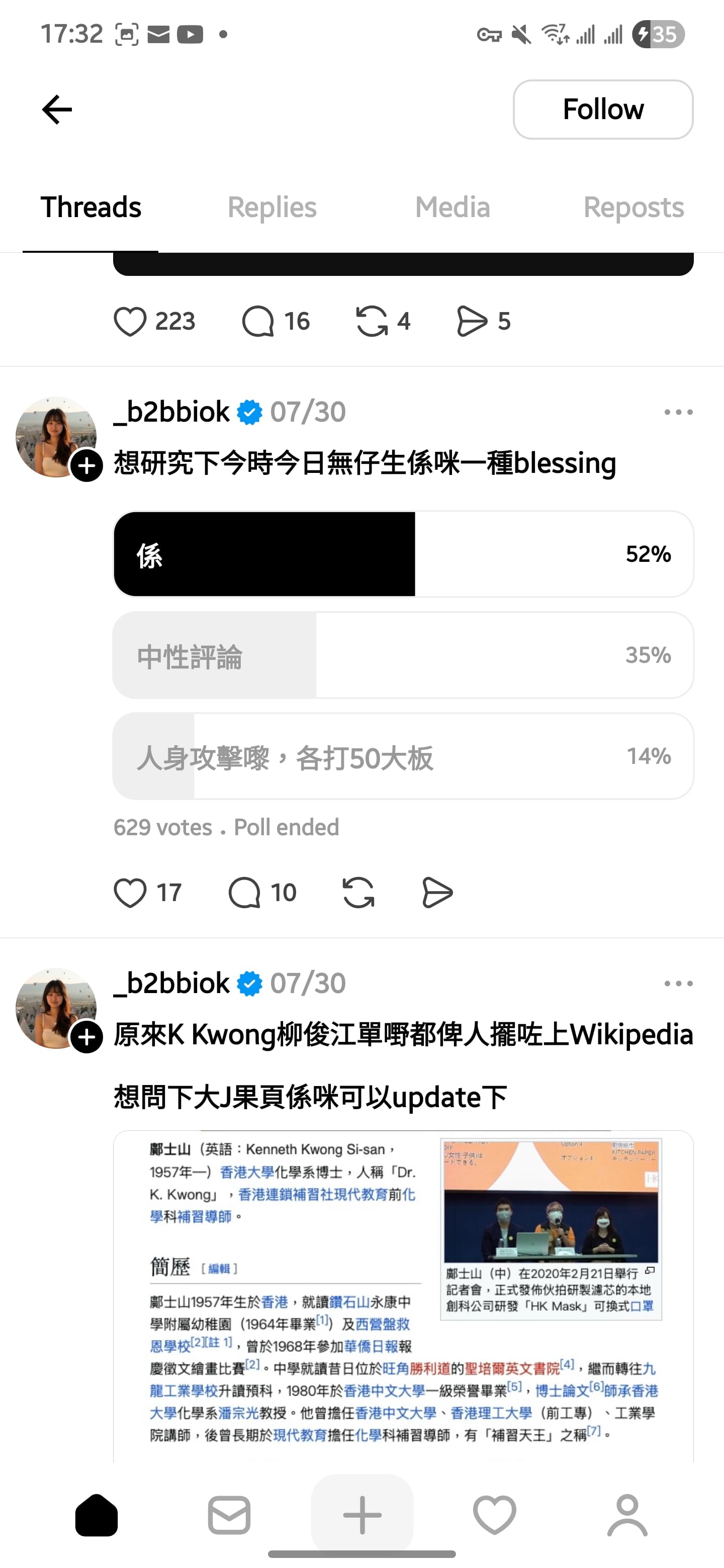The image size is (724, 1568).
Task: Tap the back arrow to return
Action: coord(56,110)
